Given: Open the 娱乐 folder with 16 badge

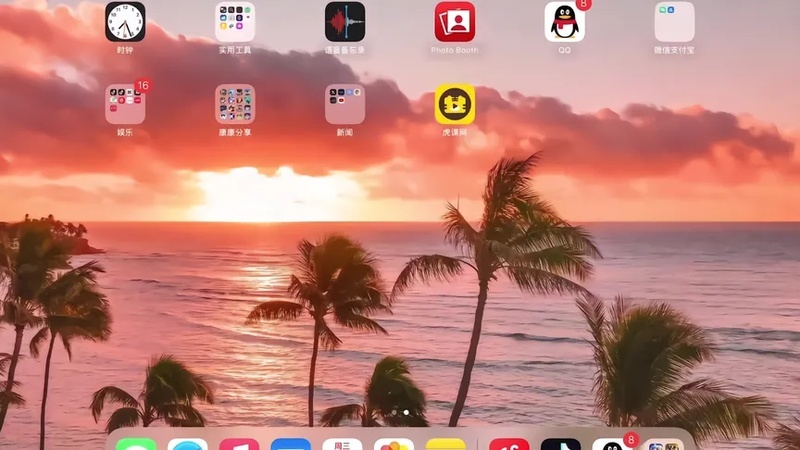Looking at the screenshot, I should pos(125,104).
